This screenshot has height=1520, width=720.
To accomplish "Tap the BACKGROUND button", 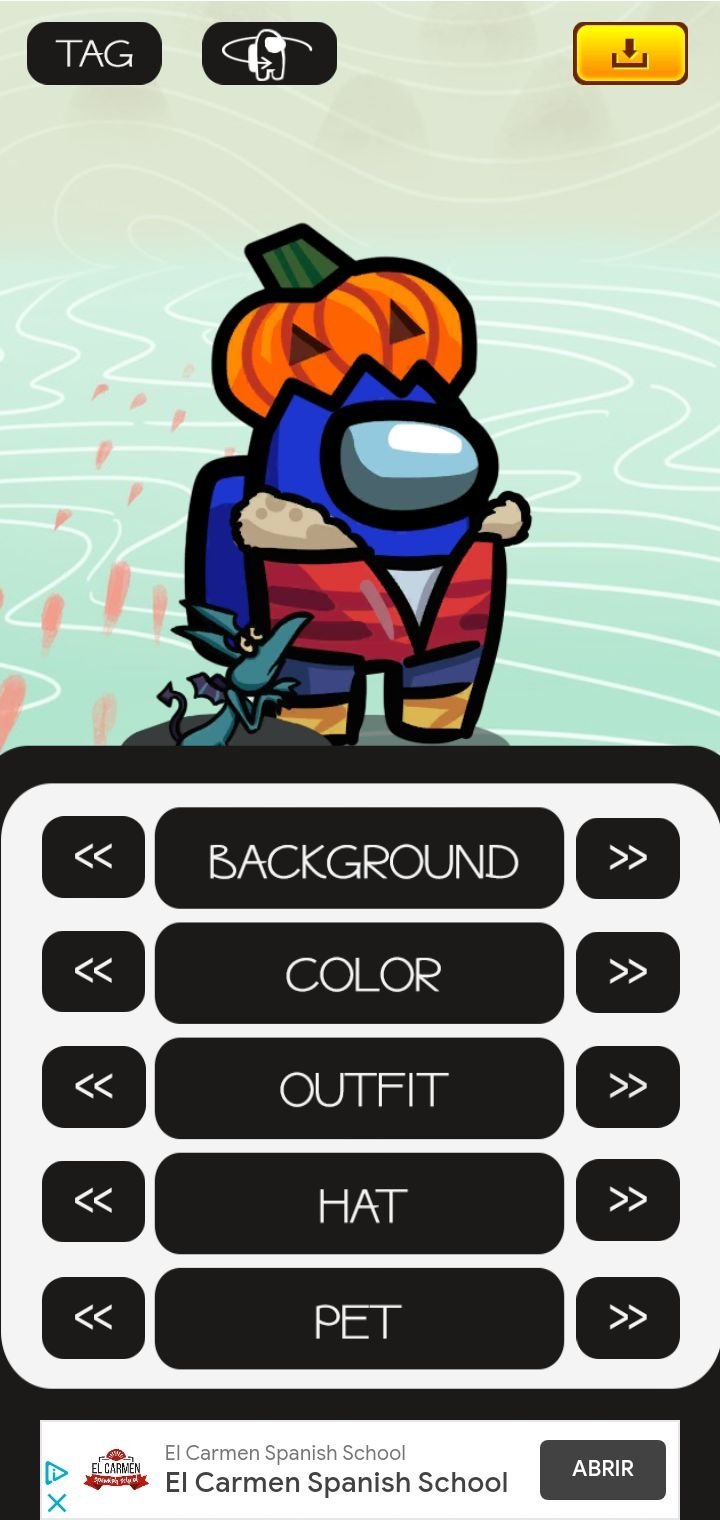I will click(360, 858).
